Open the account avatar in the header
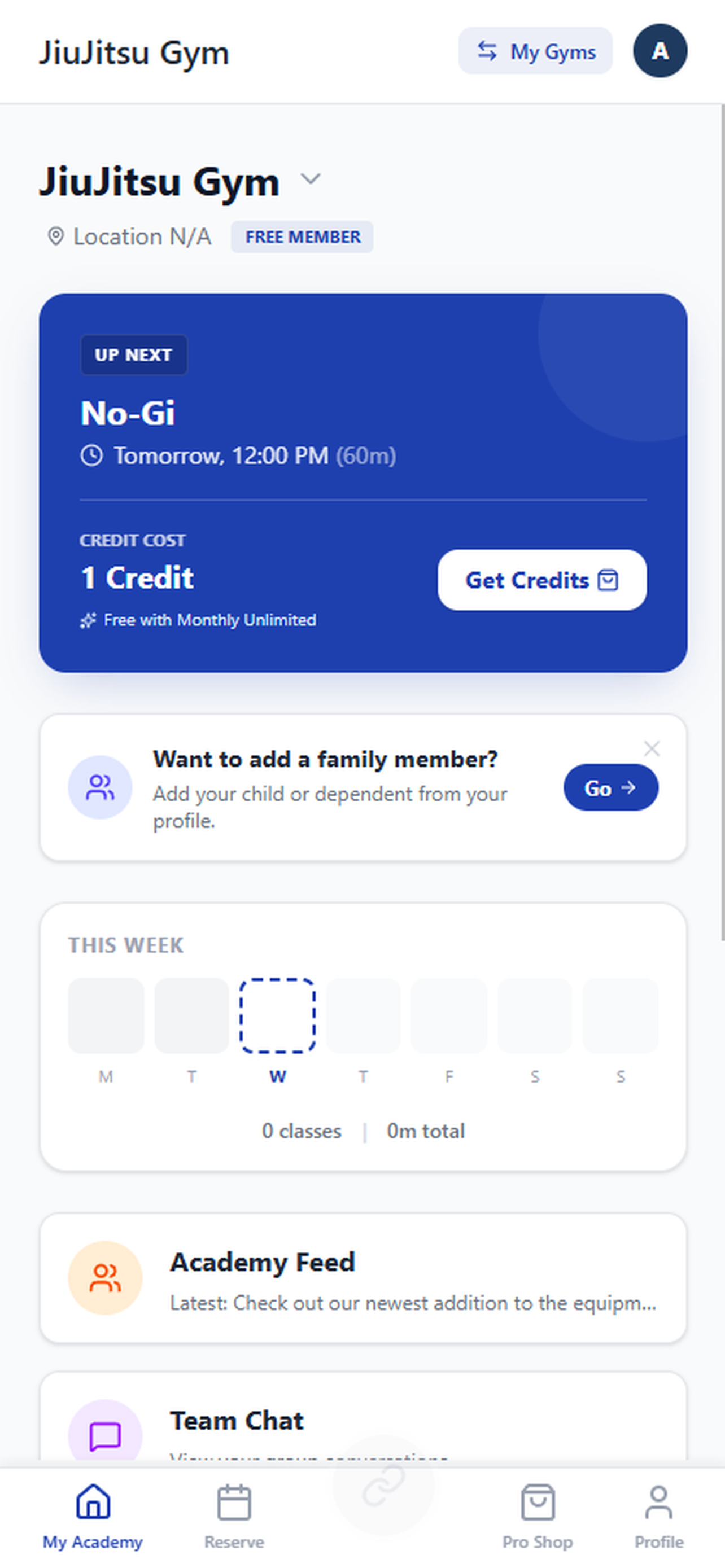725x1568 pixels. coord(660,51)
